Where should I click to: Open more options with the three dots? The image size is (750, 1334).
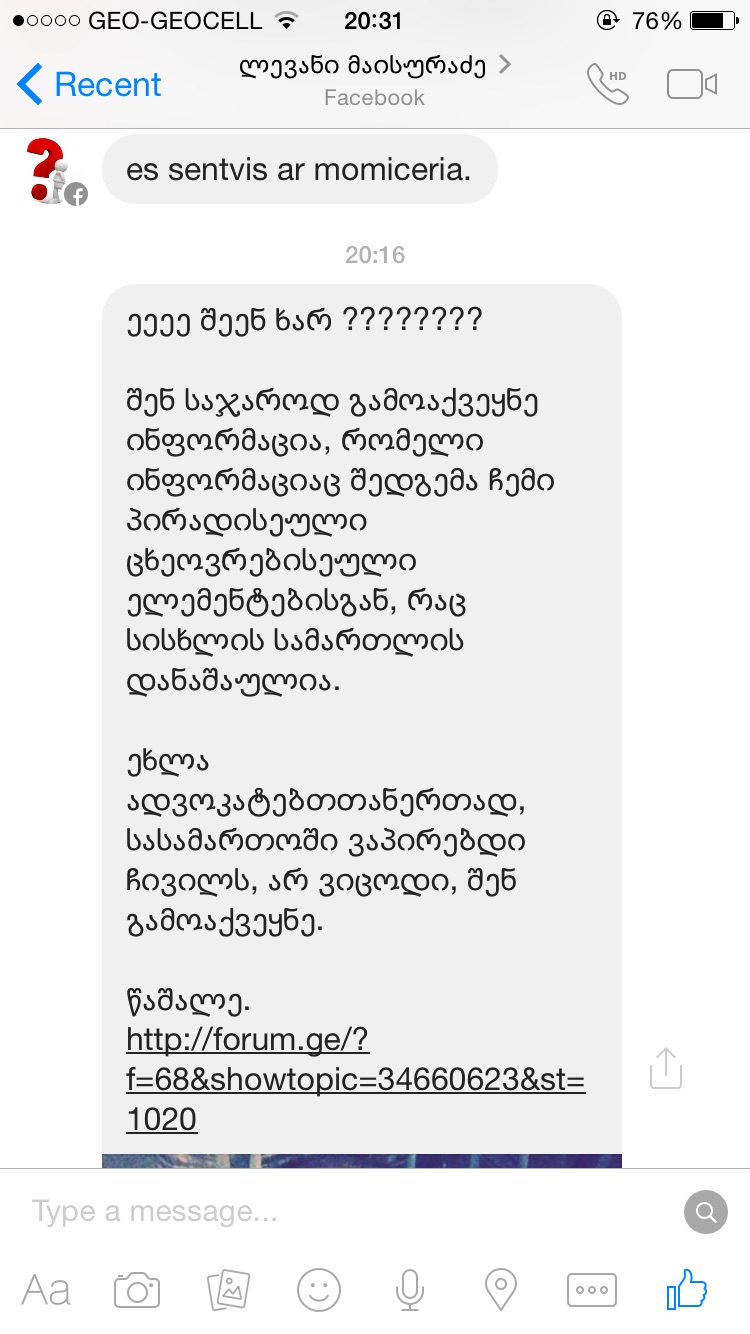tap(592, 1290)
